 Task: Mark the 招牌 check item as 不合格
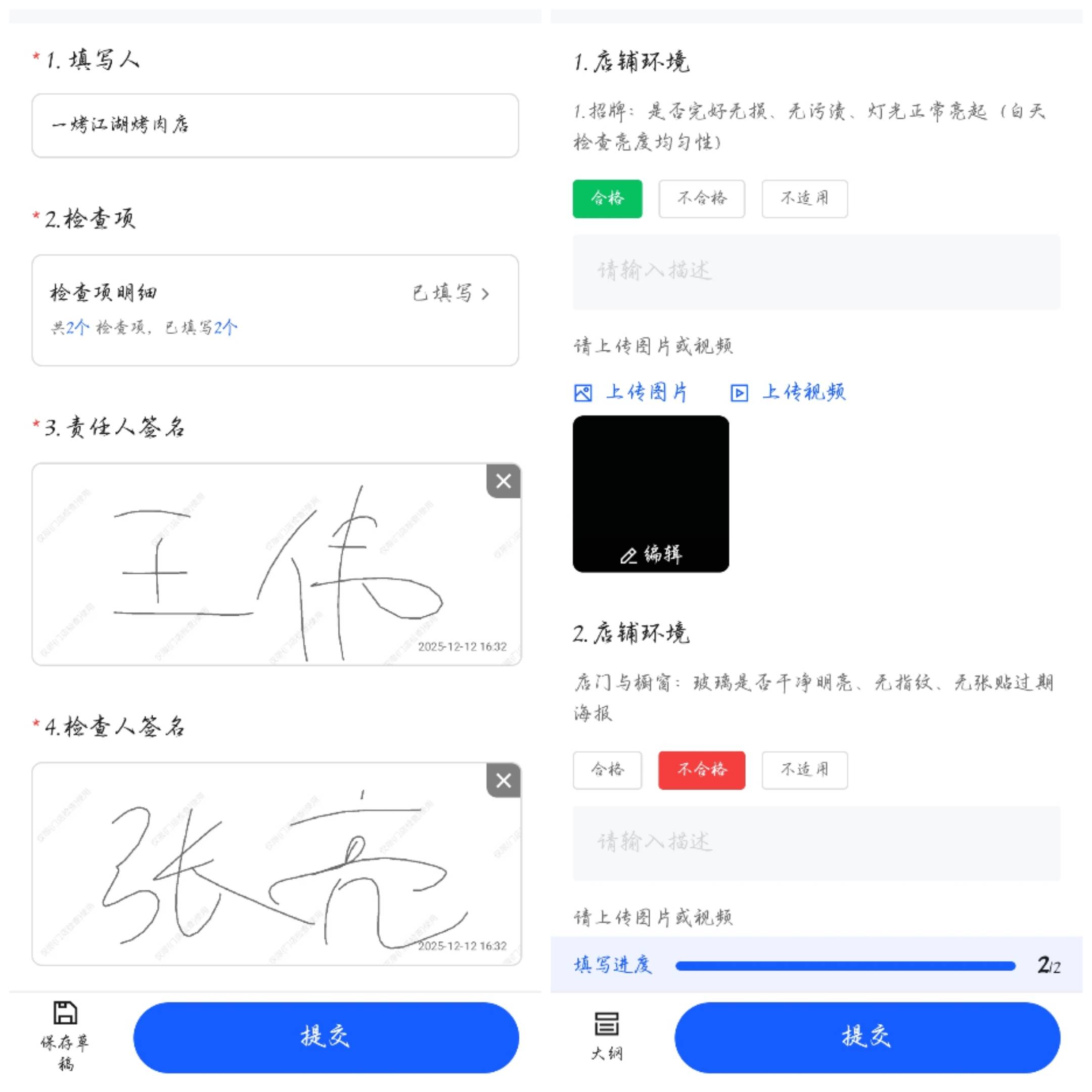click(701, 198)
